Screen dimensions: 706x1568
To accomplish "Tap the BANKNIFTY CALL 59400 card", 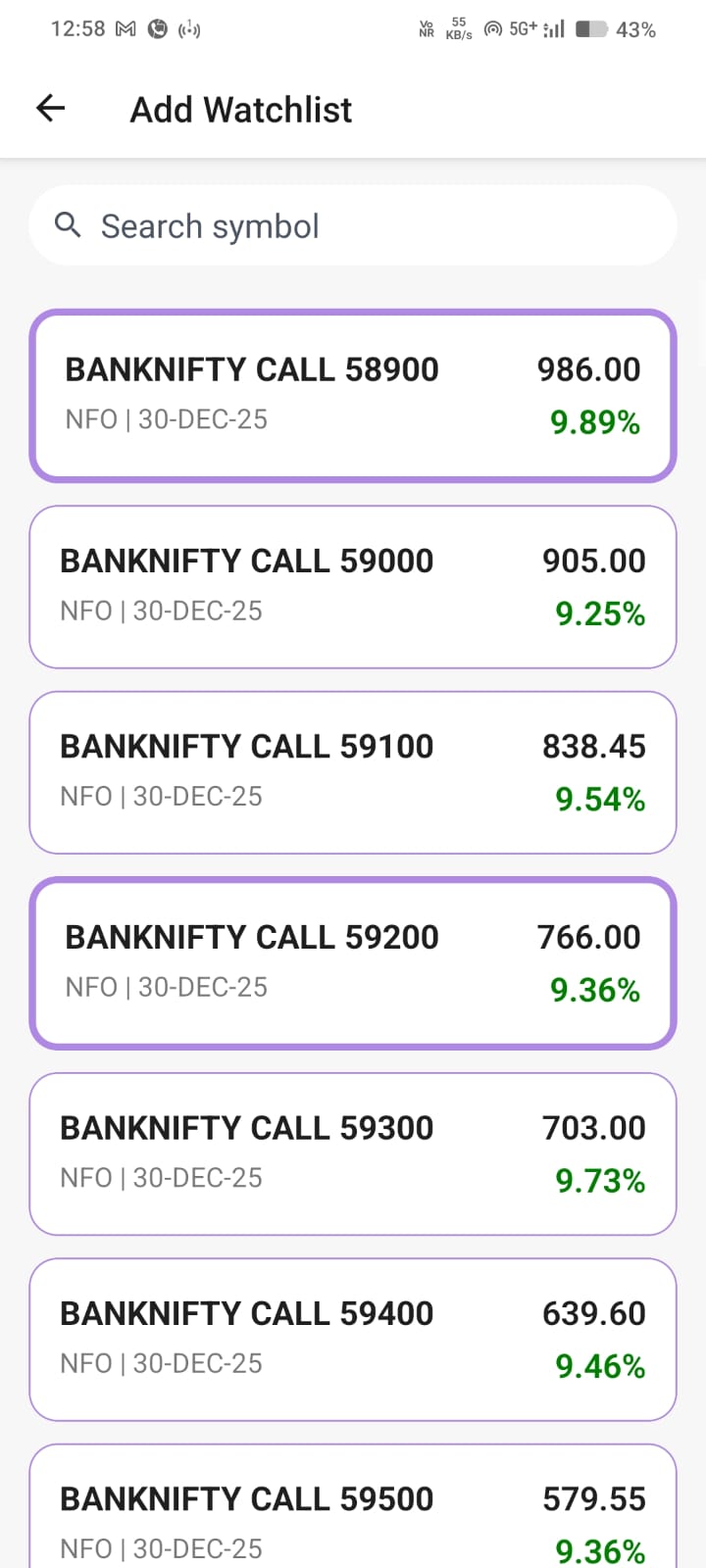I will [353, 1339].
